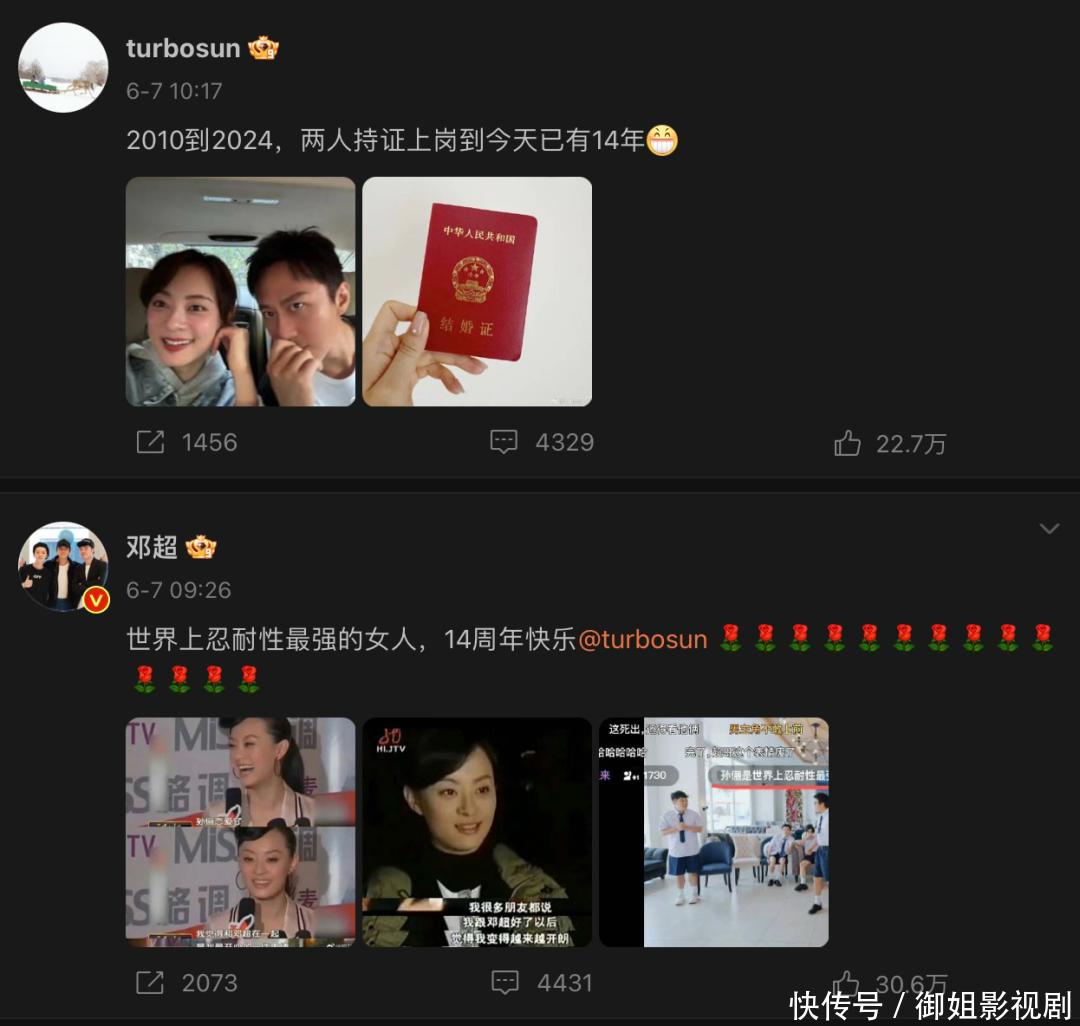Open turbosun's profile avatar
Viewport: 1080px width, 1026px height.
[63, 67]
